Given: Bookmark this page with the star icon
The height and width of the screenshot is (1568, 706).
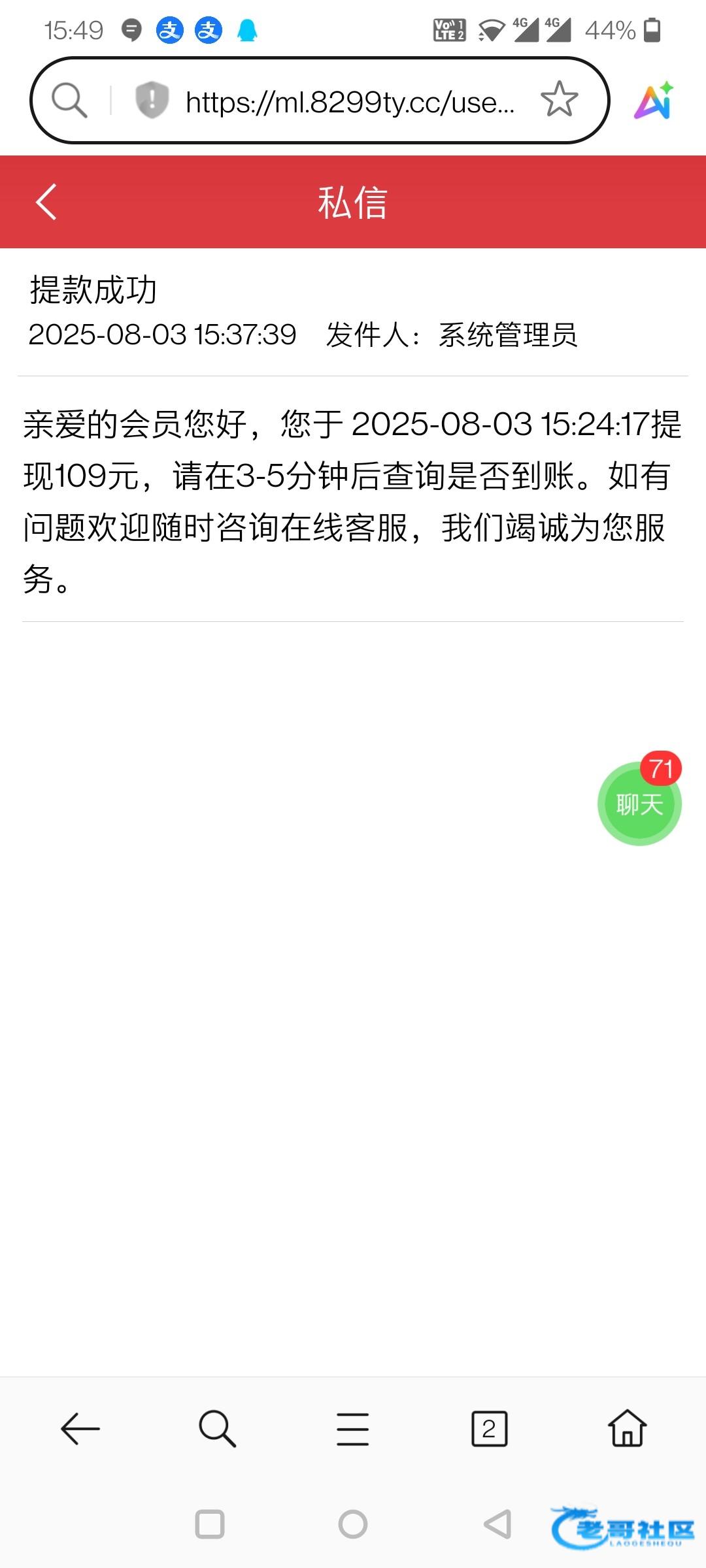Looking at the screenshot, I should [x=560, y=100].
